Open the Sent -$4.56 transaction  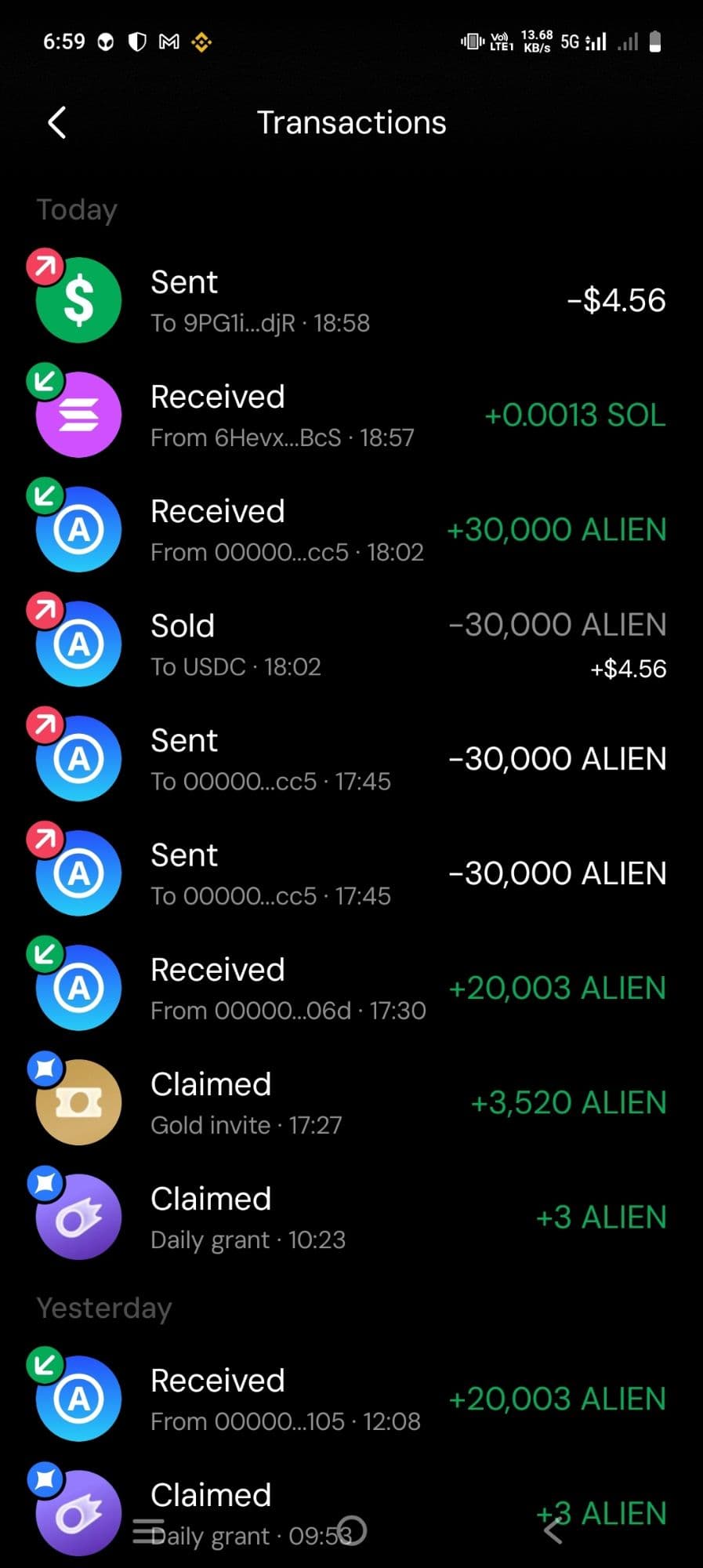click(x=351, y=301)
